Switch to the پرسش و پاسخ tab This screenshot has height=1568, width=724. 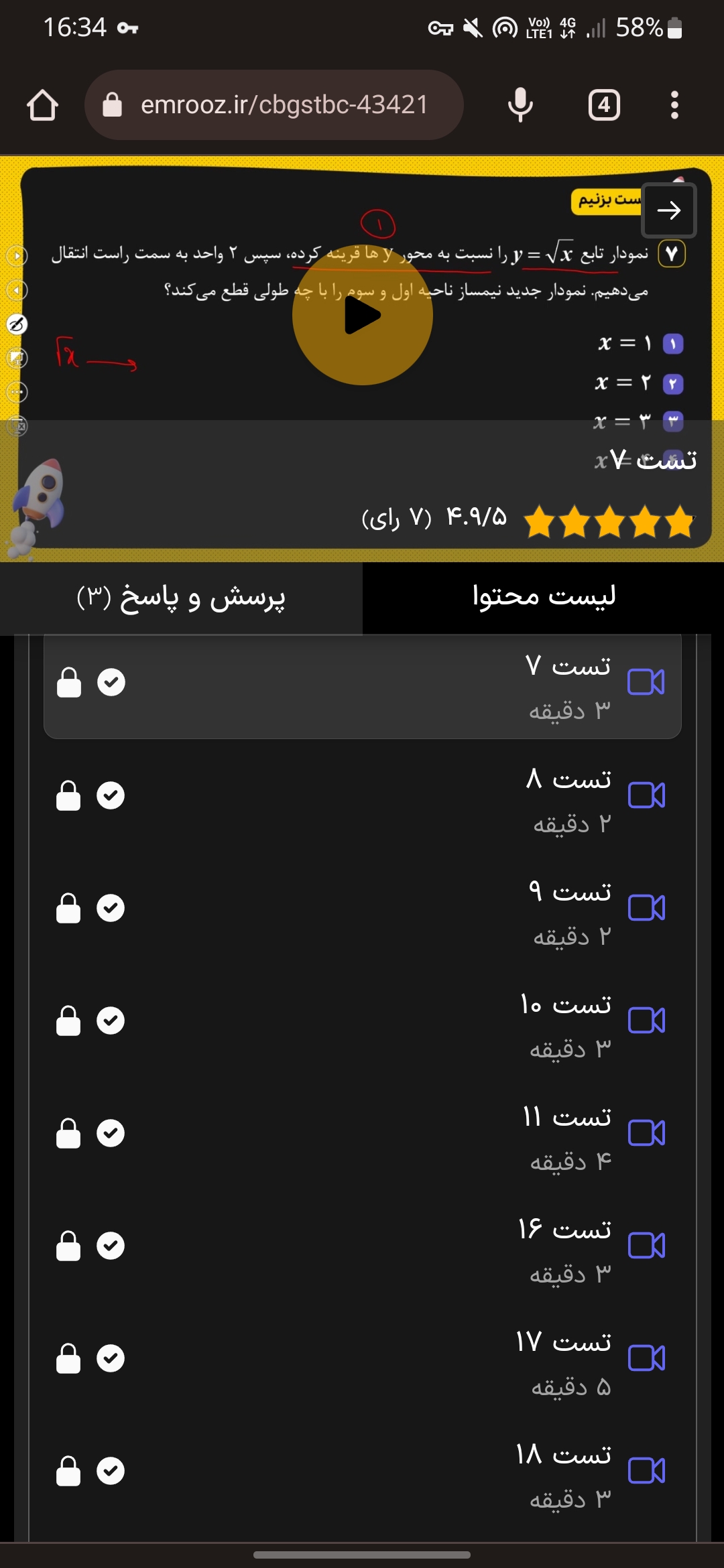click(181, 598)
